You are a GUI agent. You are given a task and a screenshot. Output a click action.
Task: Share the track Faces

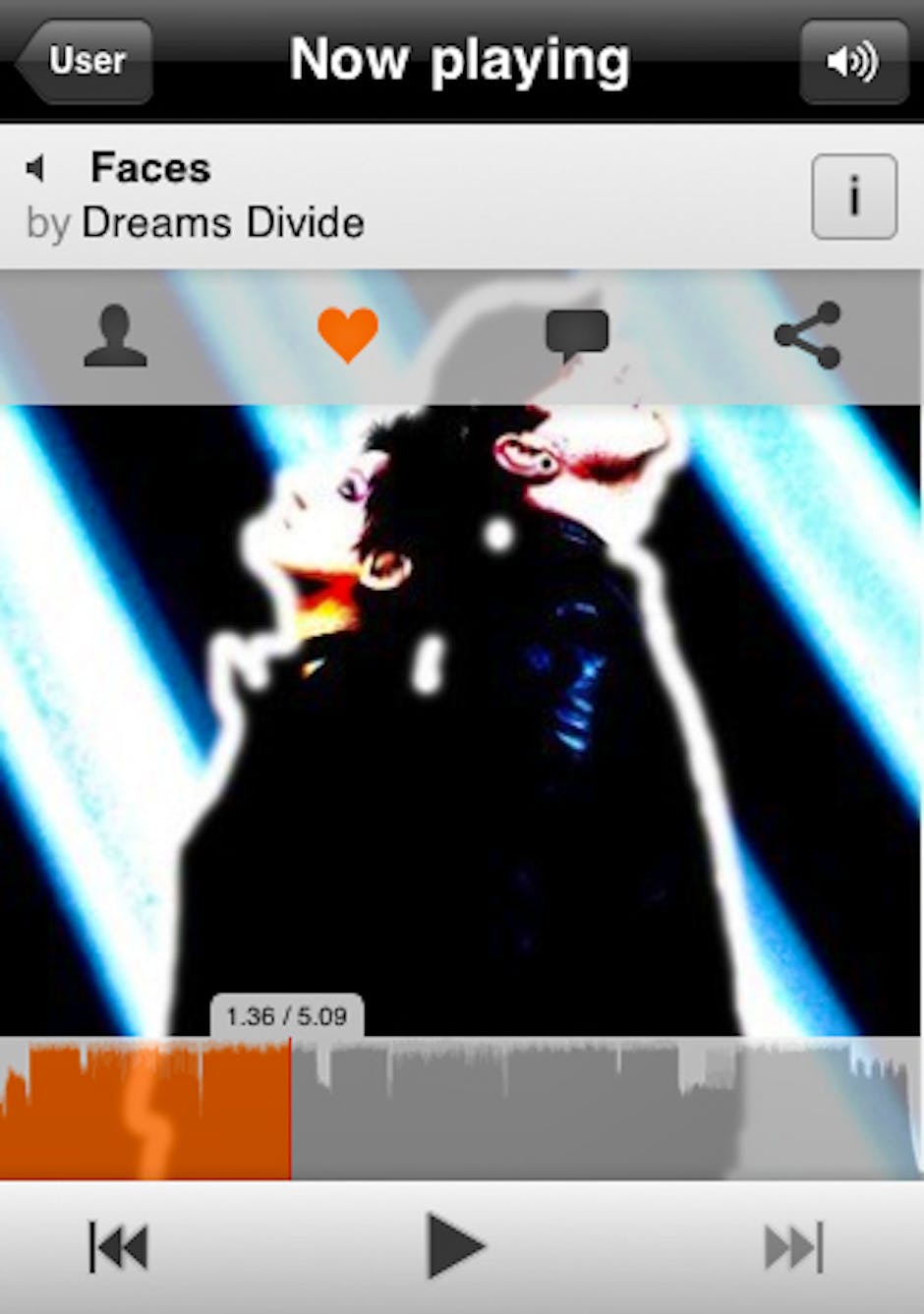tap(808, 336)
